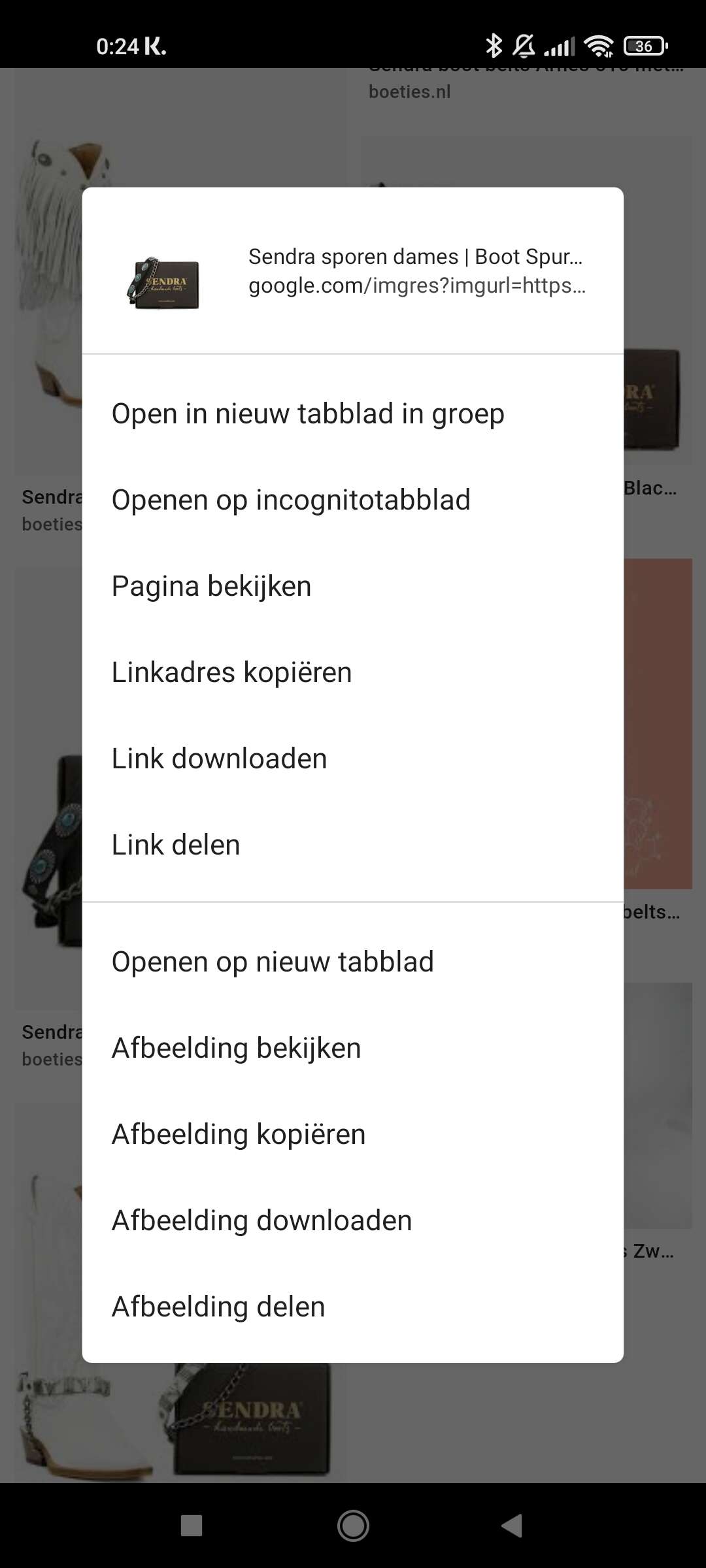
Task: Download image with Afbeelding downloaden
Action: pos(353,1220)
